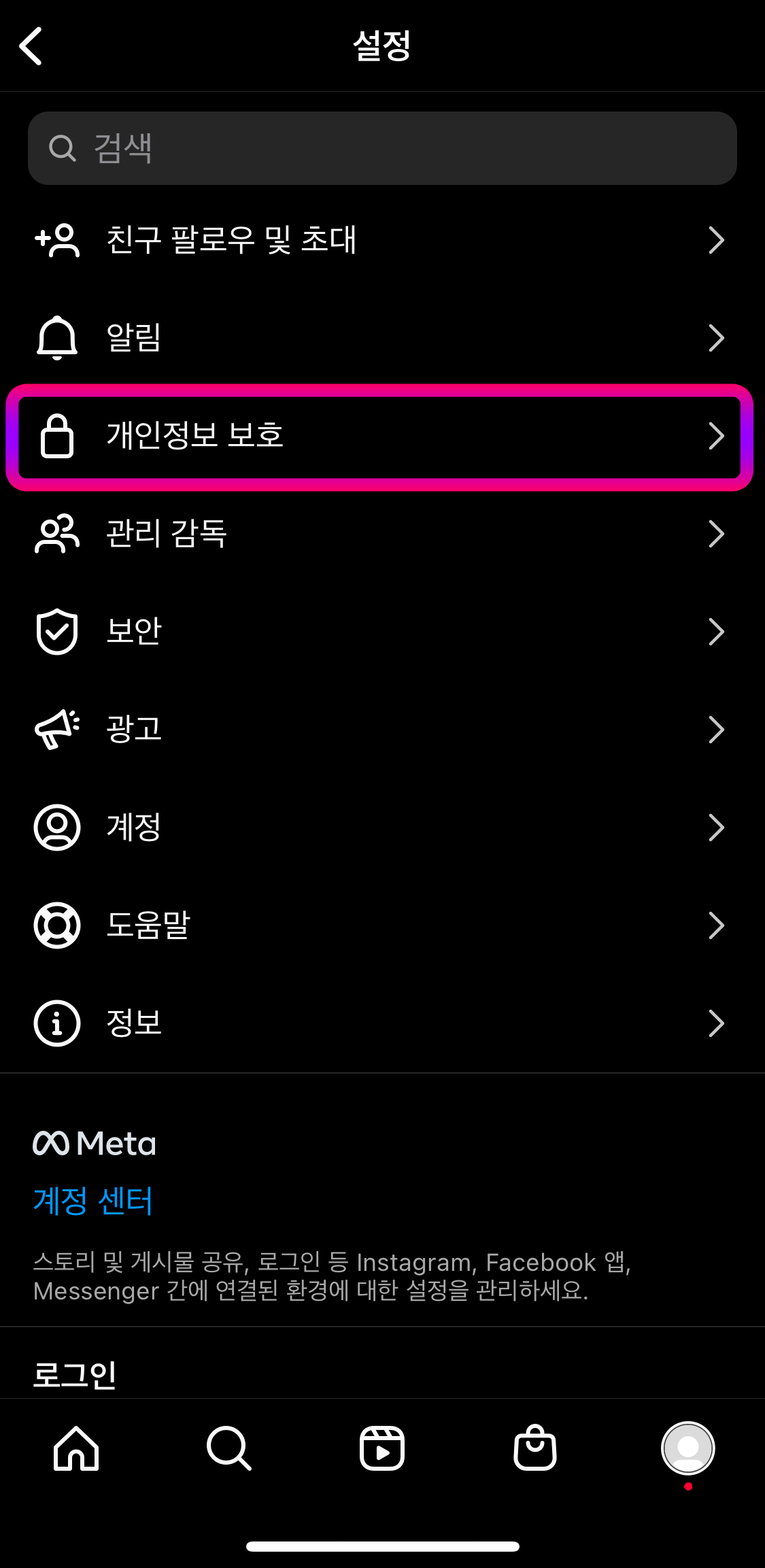Click the 검색 search input field
Screen dimensions: 765x1568
pyautogui.click(x=381, y=148)
